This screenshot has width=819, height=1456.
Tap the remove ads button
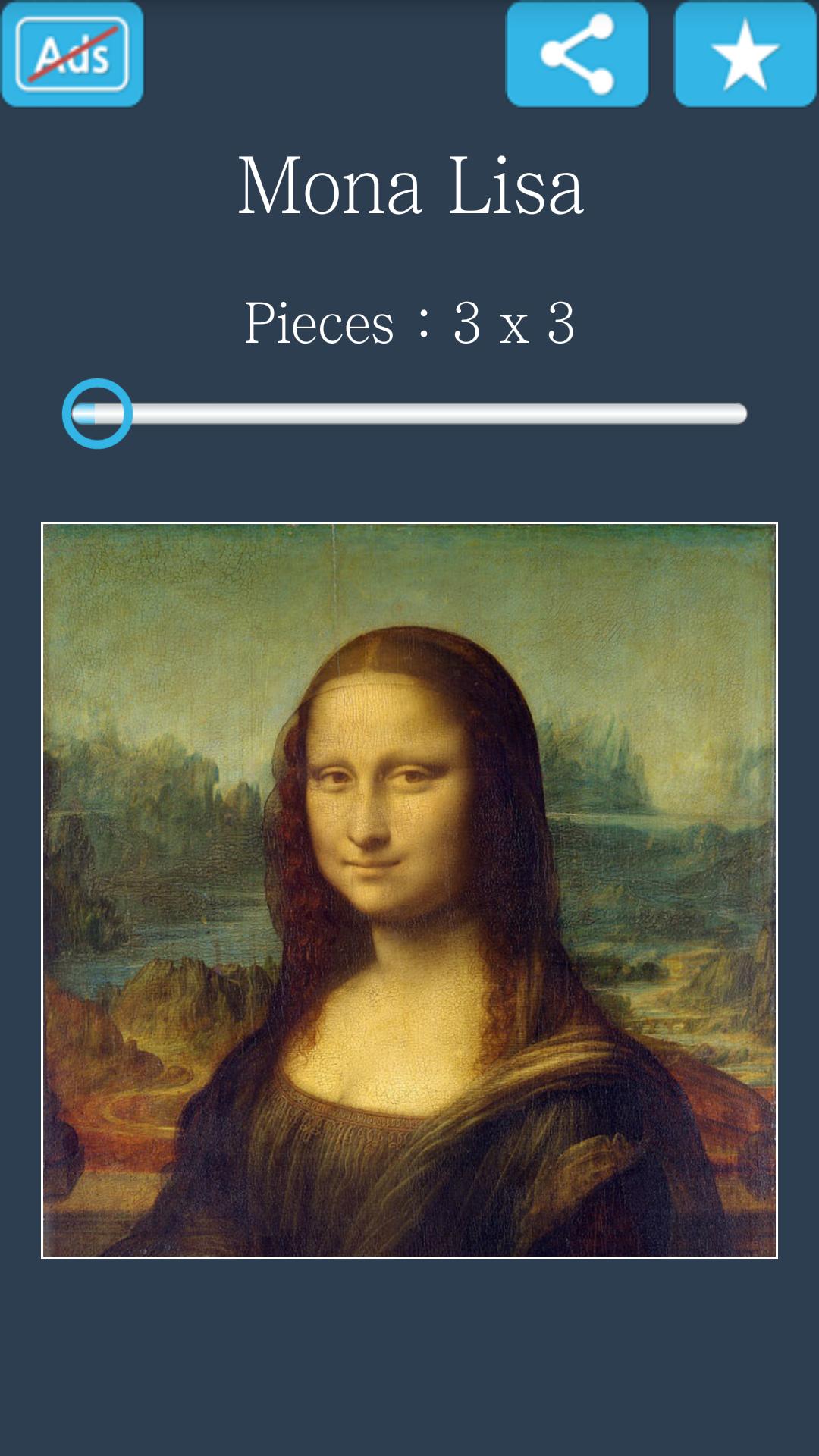(72, 55)
